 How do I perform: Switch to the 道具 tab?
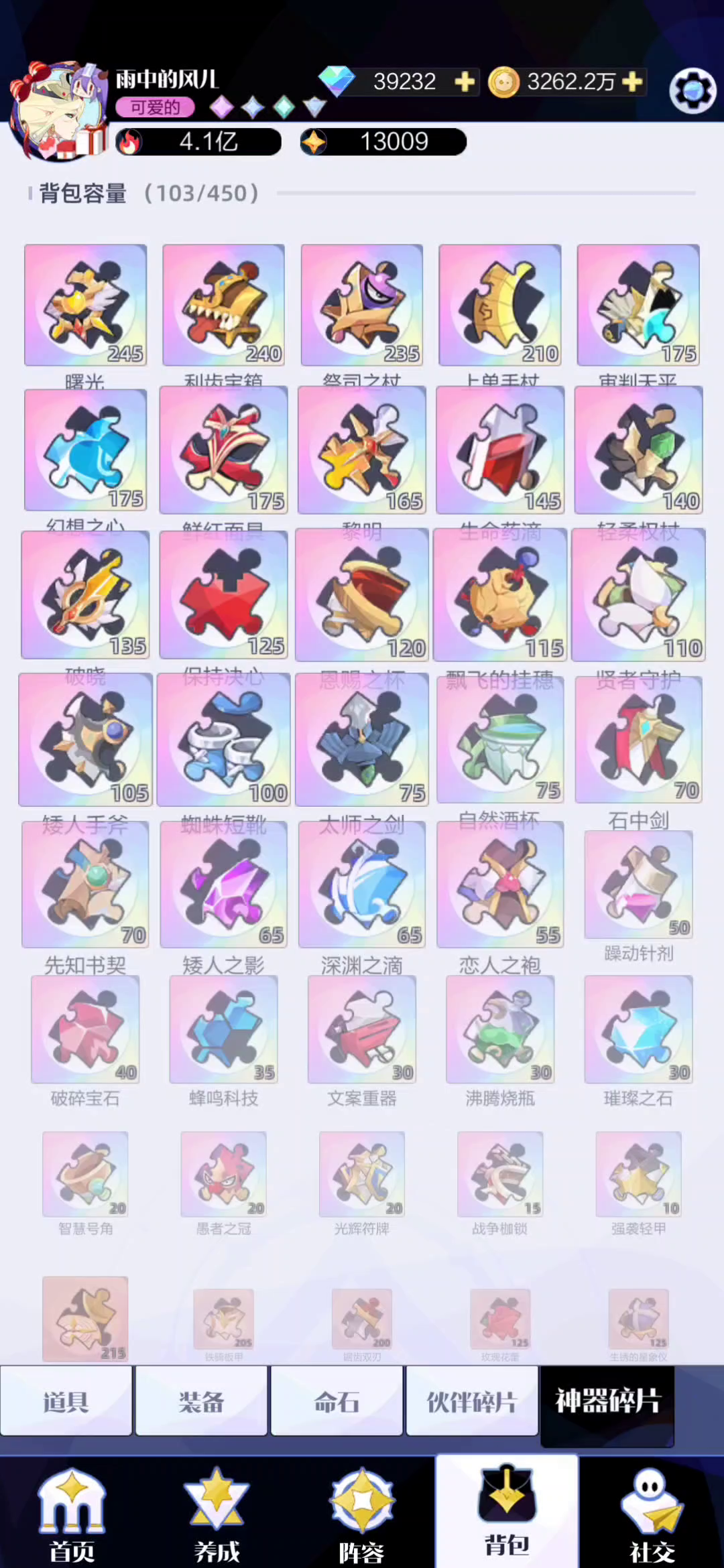click(x=66, y=1402)
